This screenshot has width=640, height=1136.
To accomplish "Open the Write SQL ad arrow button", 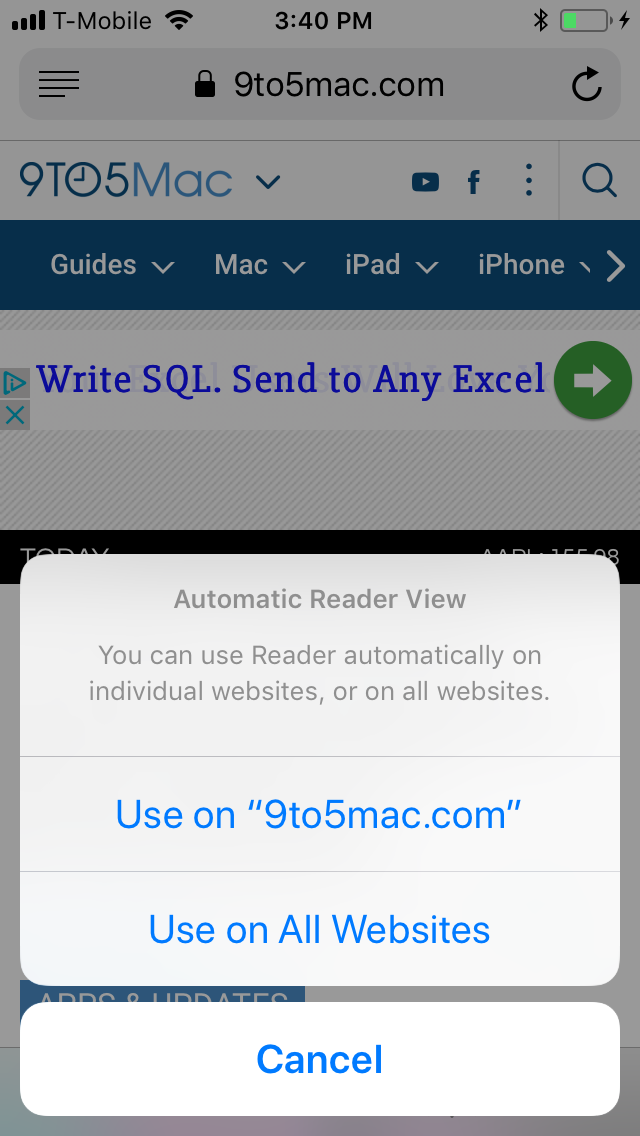I will [593, 380].
